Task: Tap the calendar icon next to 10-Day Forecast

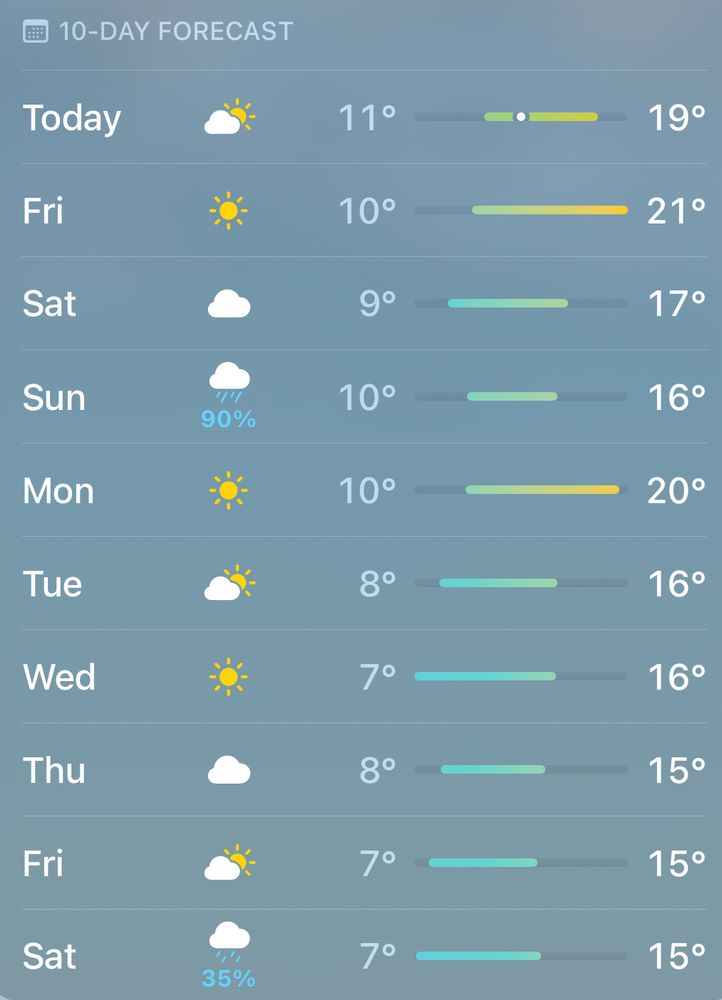Action: point(33,30)
